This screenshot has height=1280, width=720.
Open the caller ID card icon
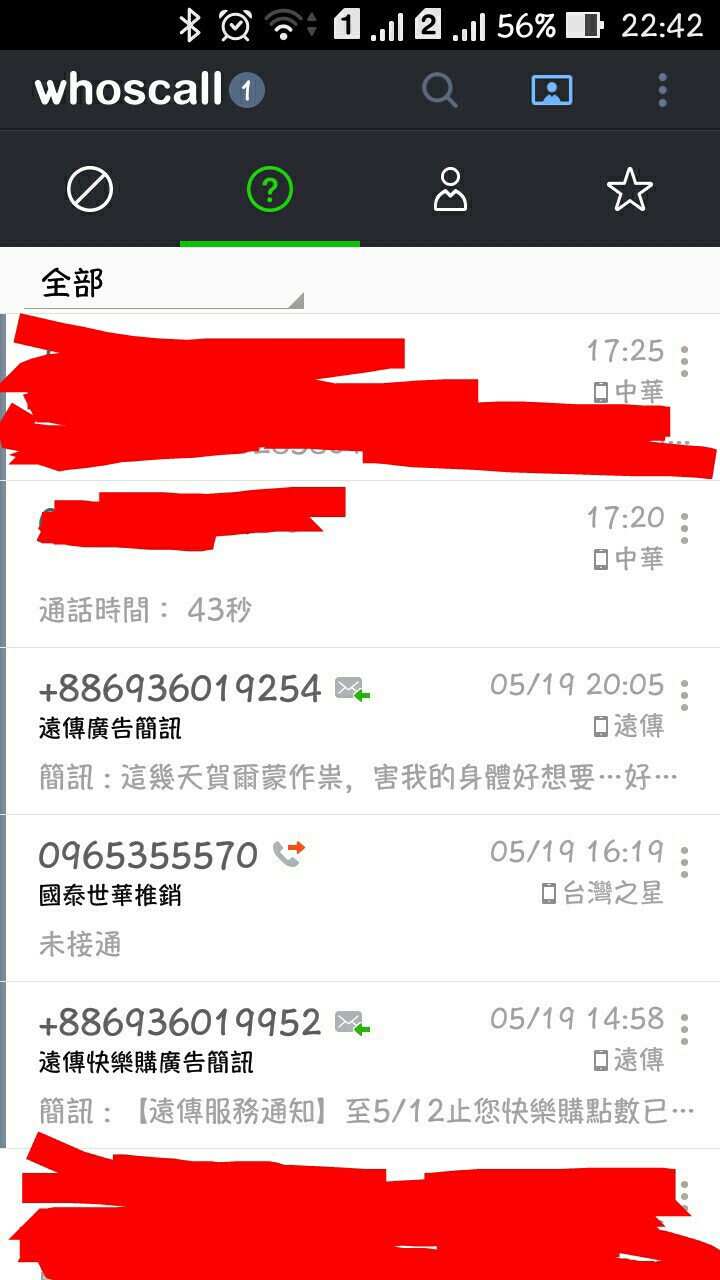pos(551,91)
